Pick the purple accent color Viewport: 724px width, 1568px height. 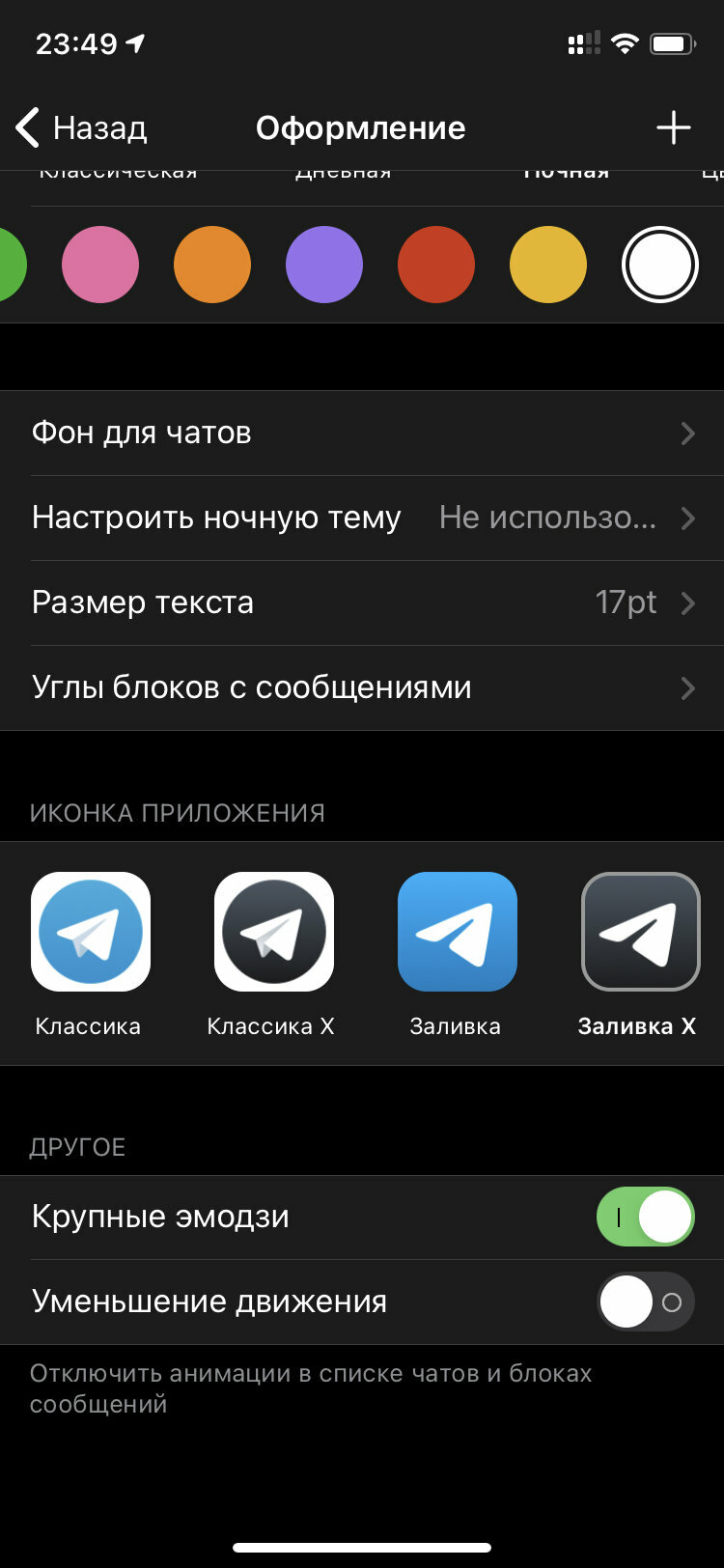click(324, 265)
